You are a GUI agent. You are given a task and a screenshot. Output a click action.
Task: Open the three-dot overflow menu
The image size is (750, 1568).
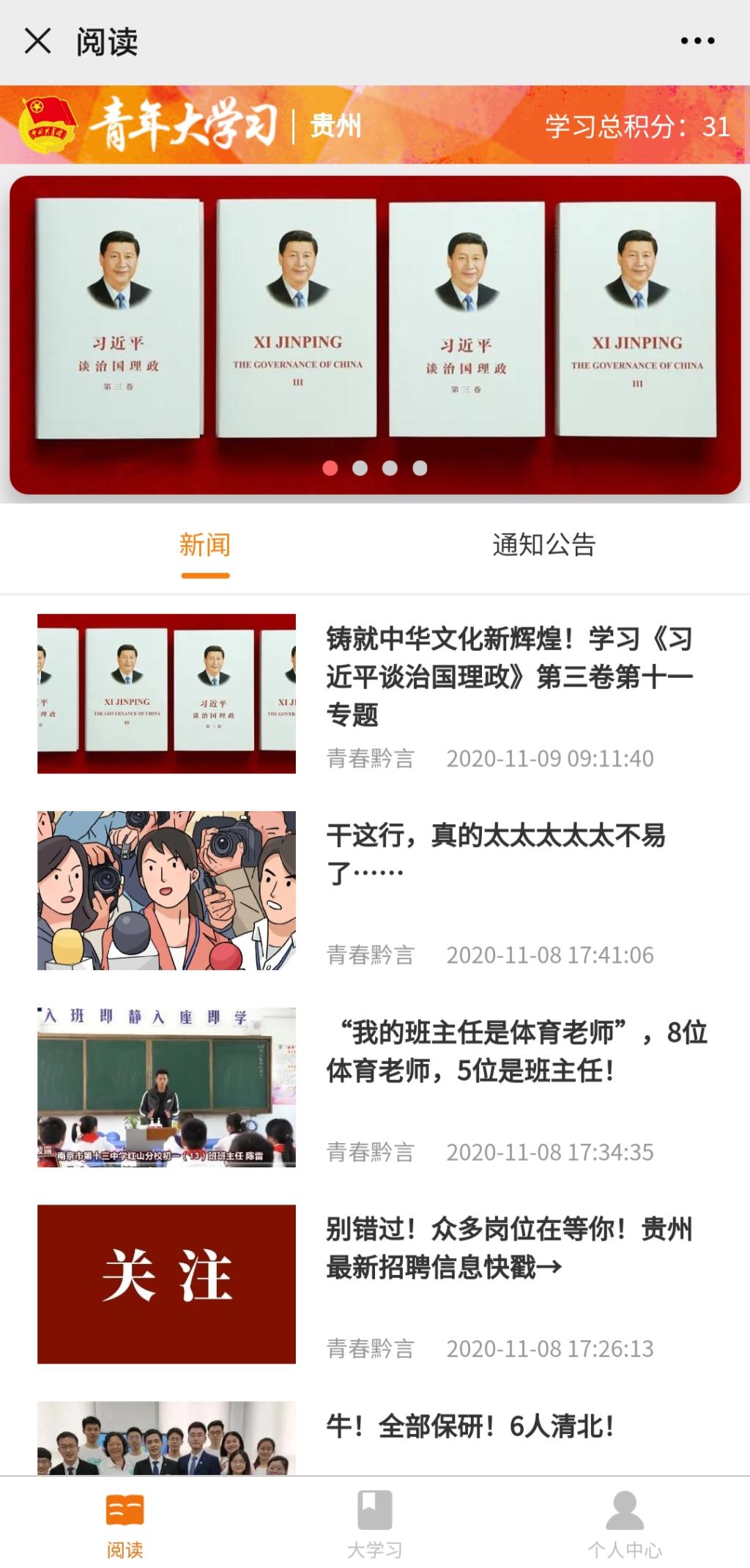click(x=697, y=41)
